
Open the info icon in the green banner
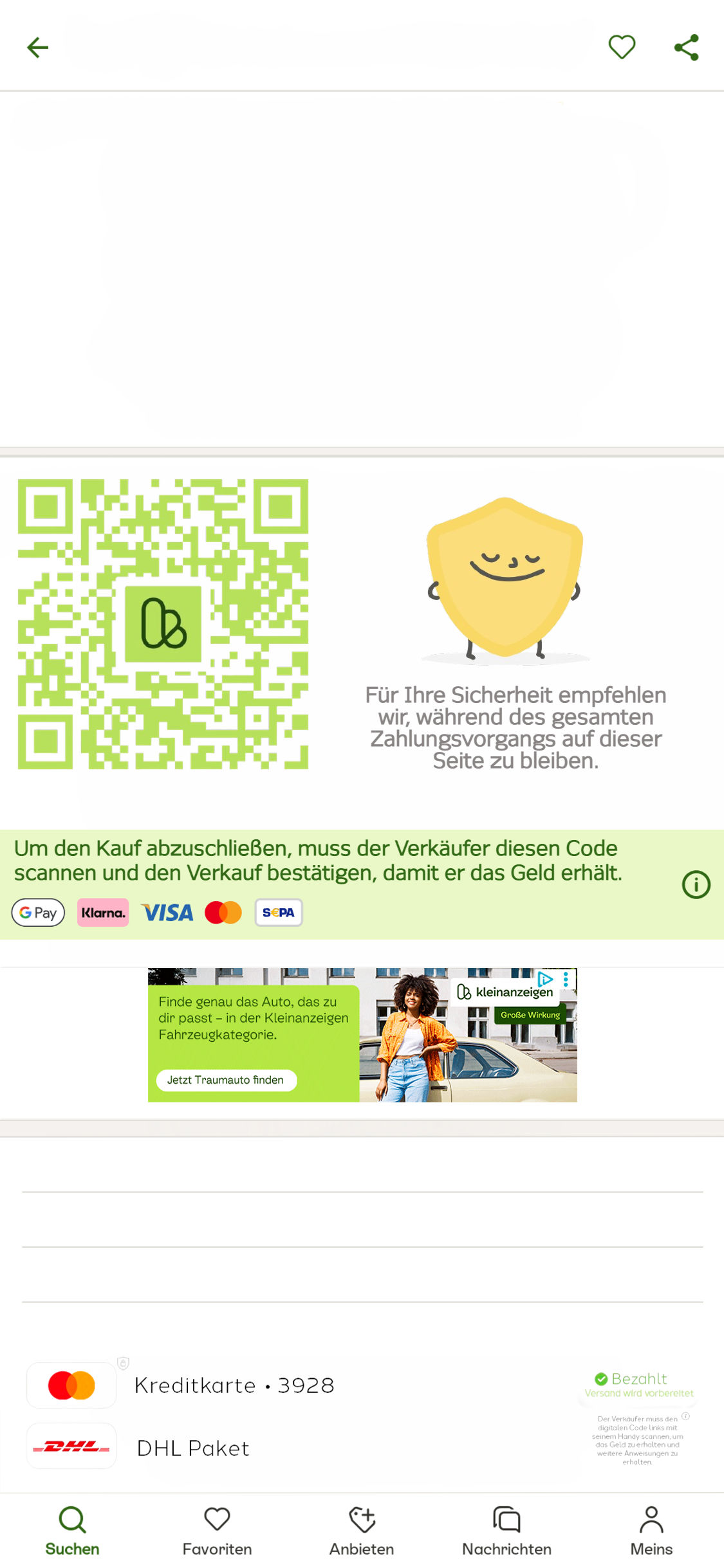(696, 885)
